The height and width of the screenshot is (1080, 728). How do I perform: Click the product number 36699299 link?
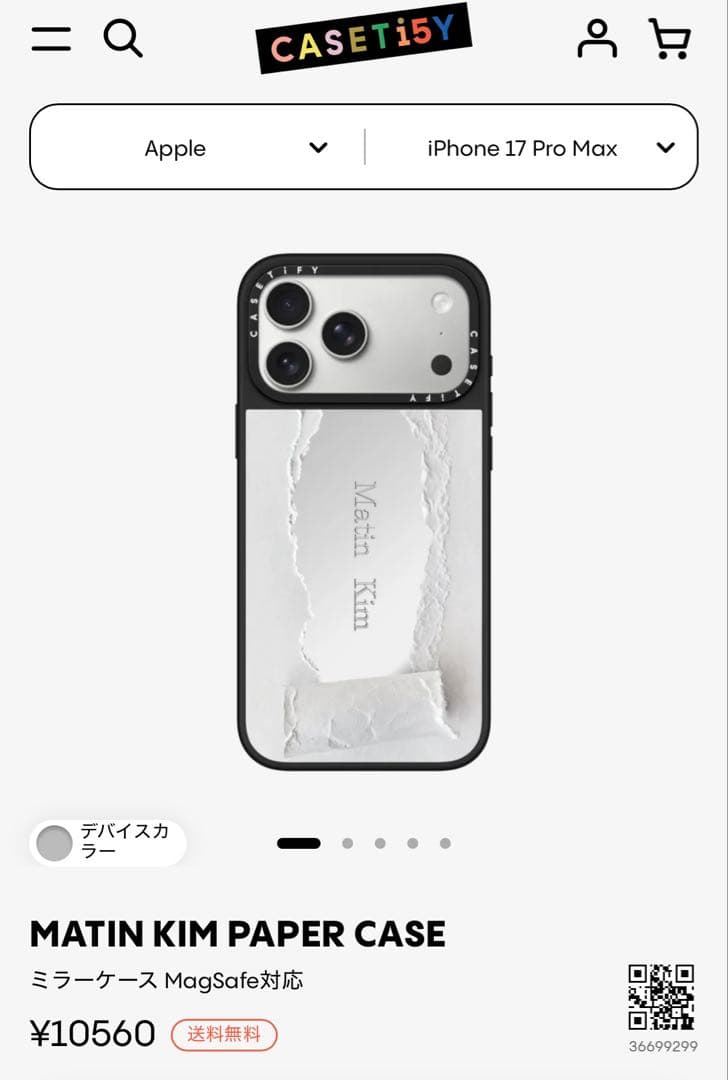665,1044
